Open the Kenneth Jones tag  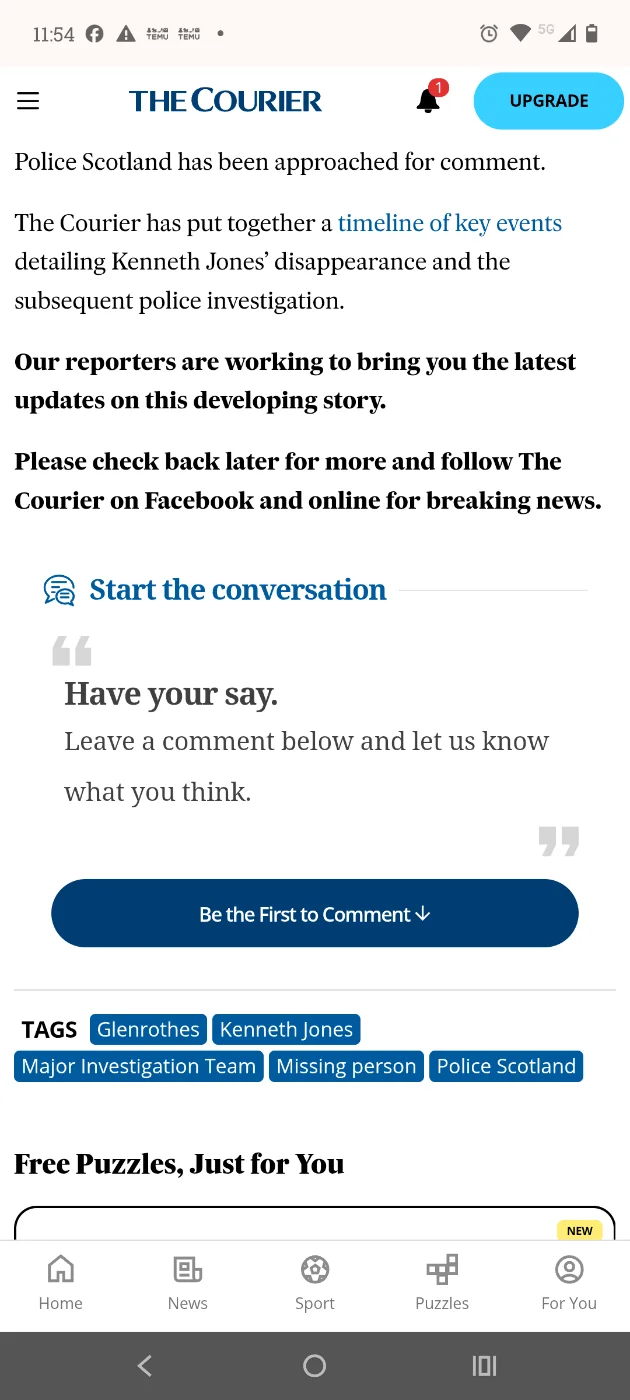pos(286,1030)
